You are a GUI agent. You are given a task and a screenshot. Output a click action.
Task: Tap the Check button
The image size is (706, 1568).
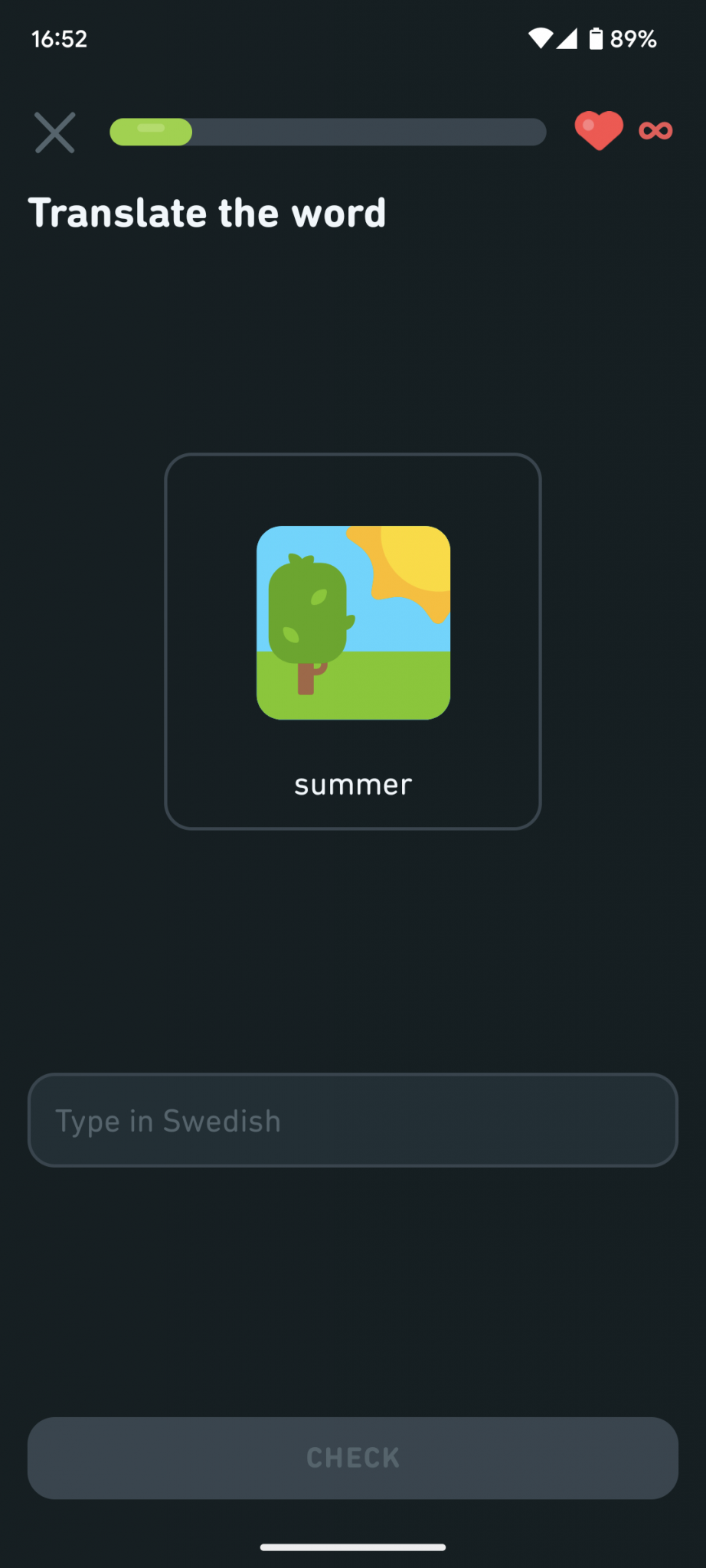pyautogui.click(x=353, y=1458)
